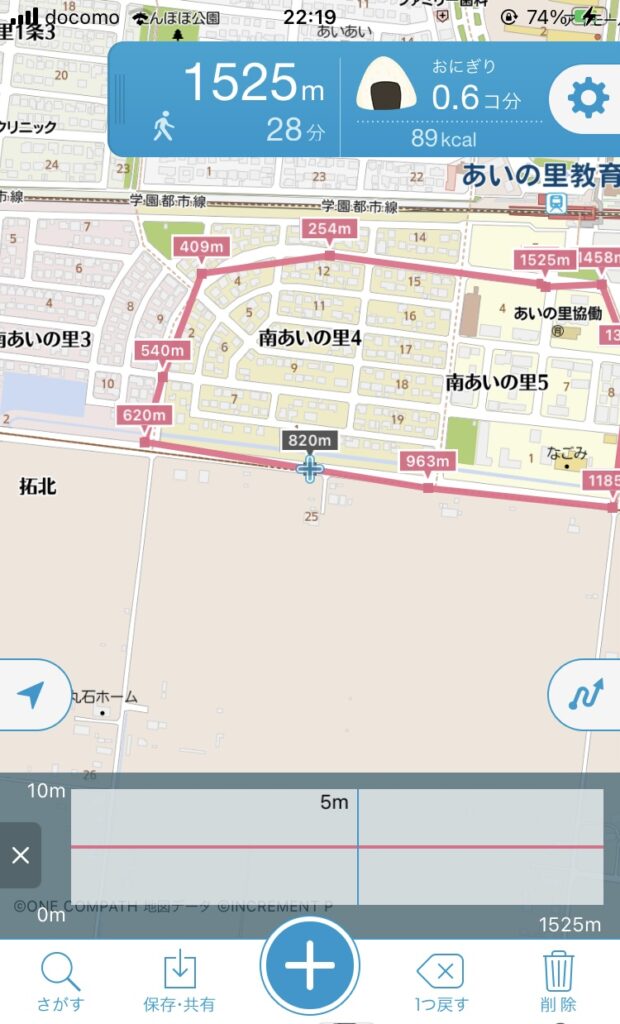Open さがす search
This screenshot has height=1024, width=620.
(x=60, y=982)
